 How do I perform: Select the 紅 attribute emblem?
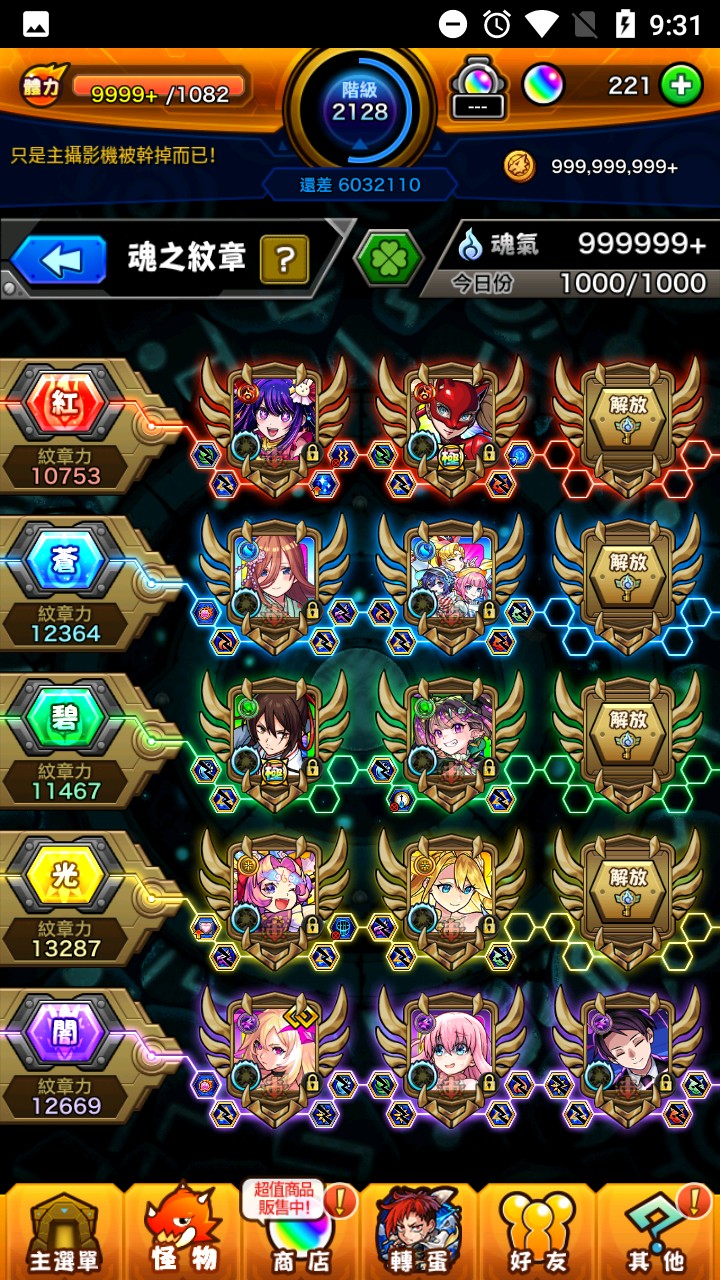[66, 404]
